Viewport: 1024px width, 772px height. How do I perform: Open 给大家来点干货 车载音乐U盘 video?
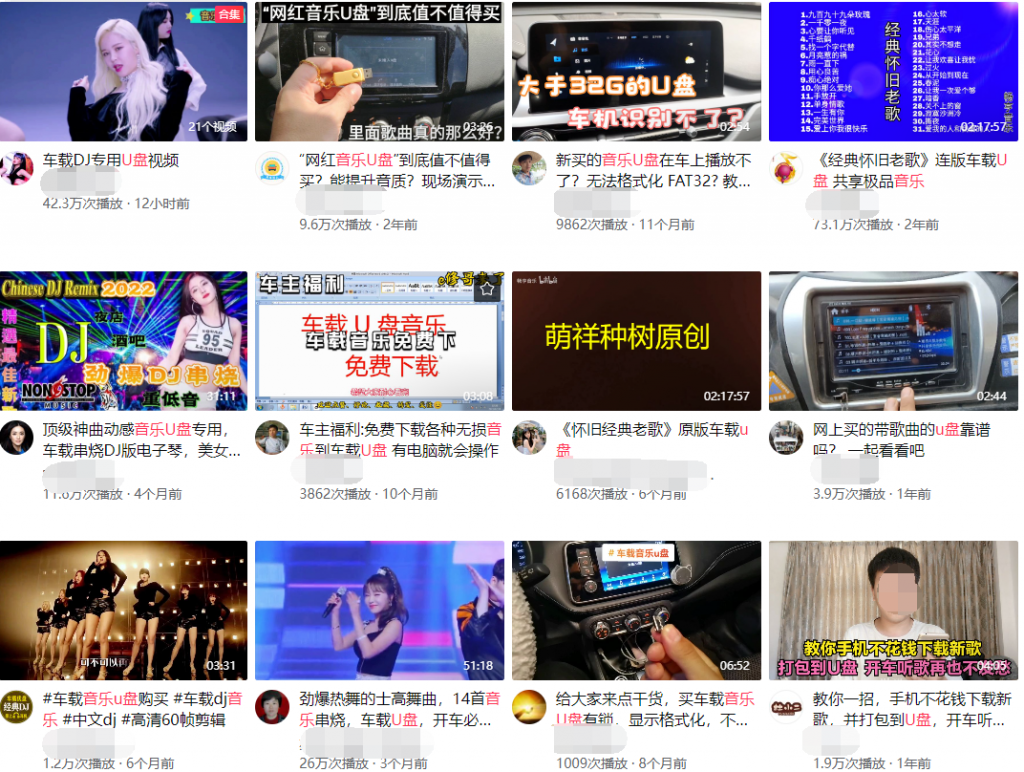point(636,611)
